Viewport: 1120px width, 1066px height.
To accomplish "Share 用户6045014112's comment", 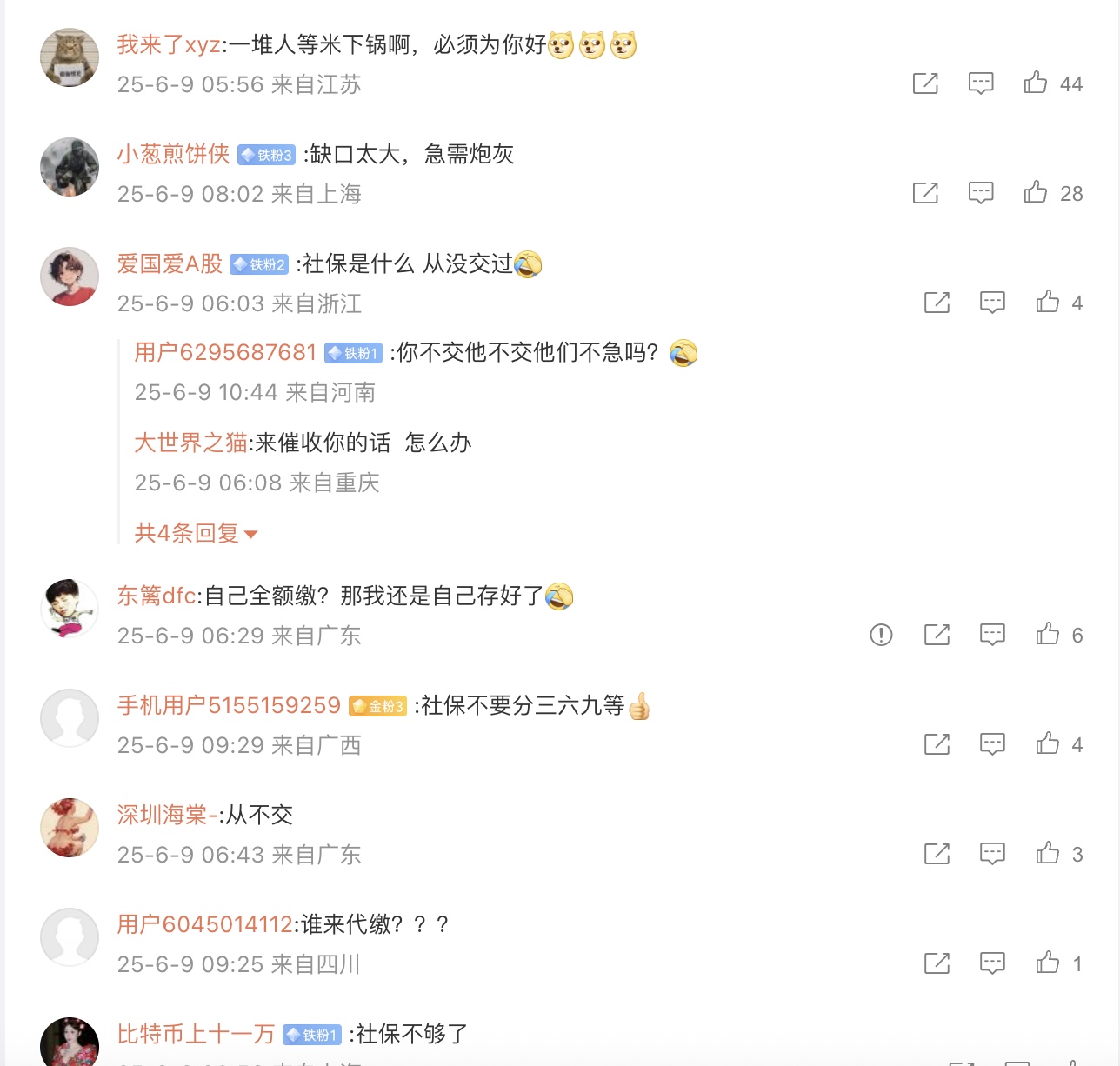I will tap(937, 963).
